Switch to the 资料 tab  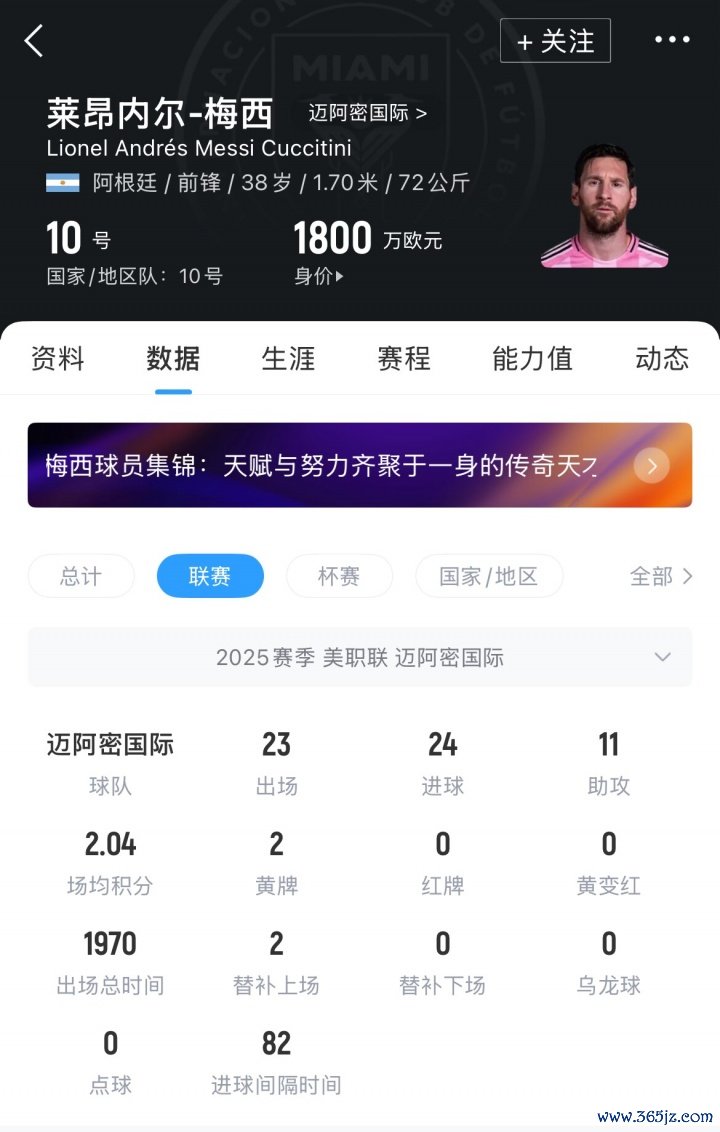pyautogui.click(x=57, y=358)
